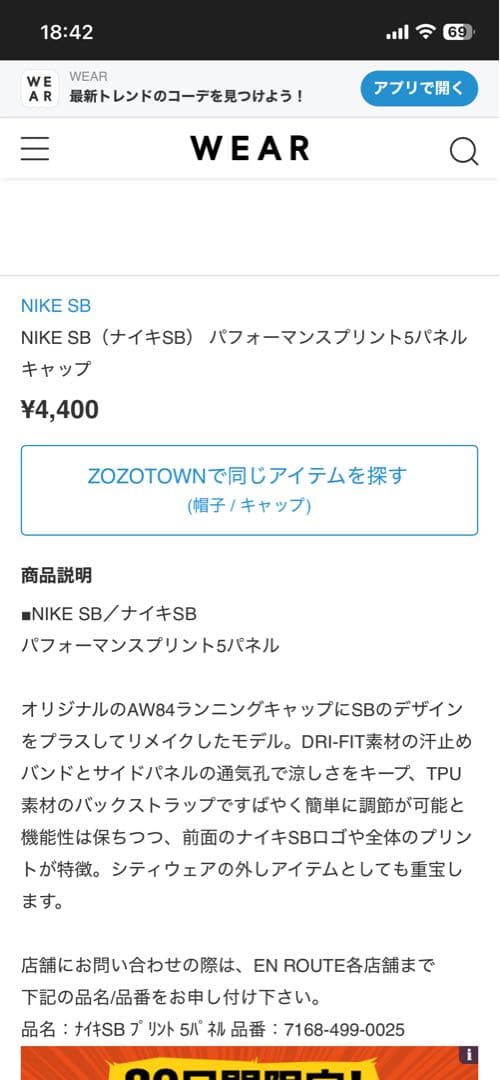Tap the WEAR logo in the header
The image size is (500, 1080).
pos(250,148)
